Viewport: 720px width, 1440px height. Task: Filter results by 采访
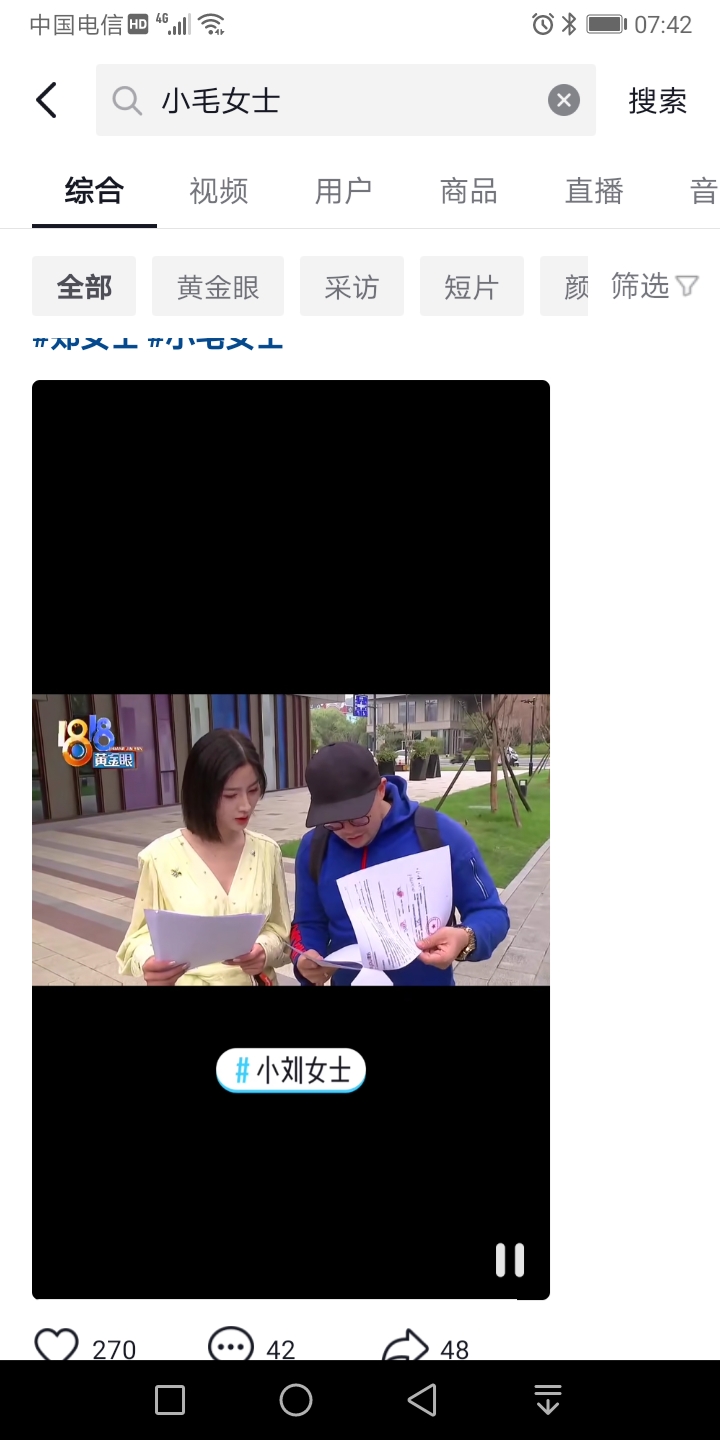coord(352,287)
